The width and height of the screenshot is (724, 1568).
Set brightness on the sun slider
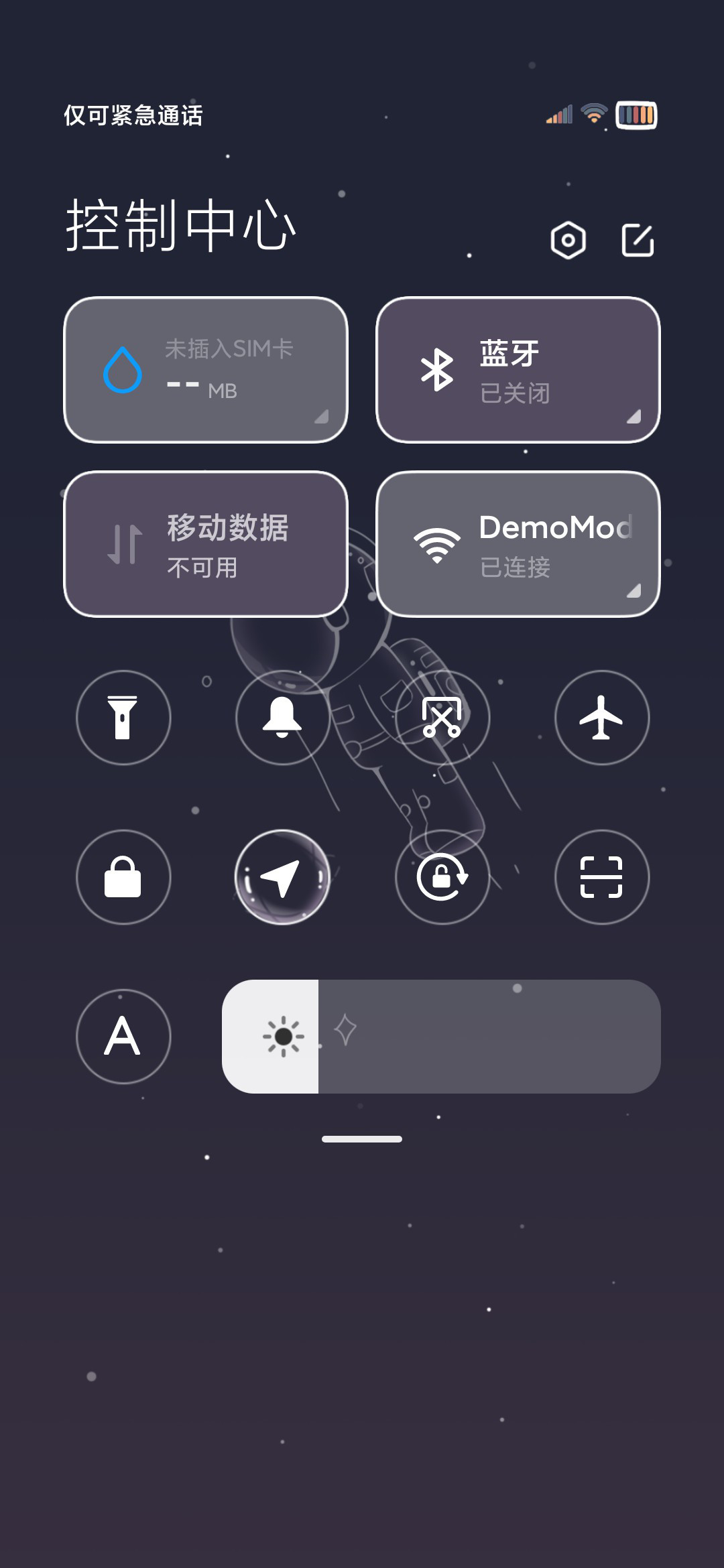point(441,1037)
